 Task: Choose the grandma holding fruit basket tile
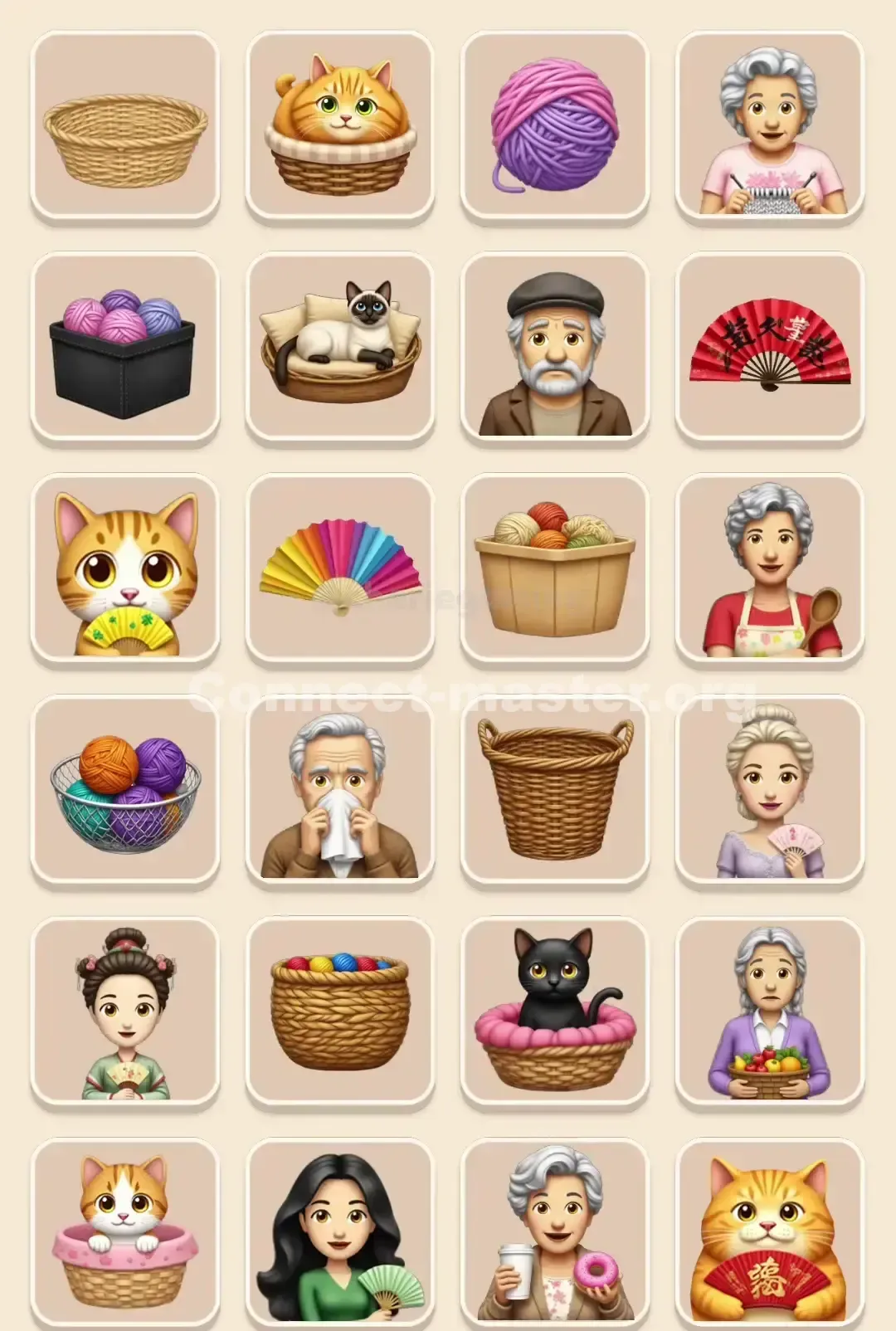769,1011
